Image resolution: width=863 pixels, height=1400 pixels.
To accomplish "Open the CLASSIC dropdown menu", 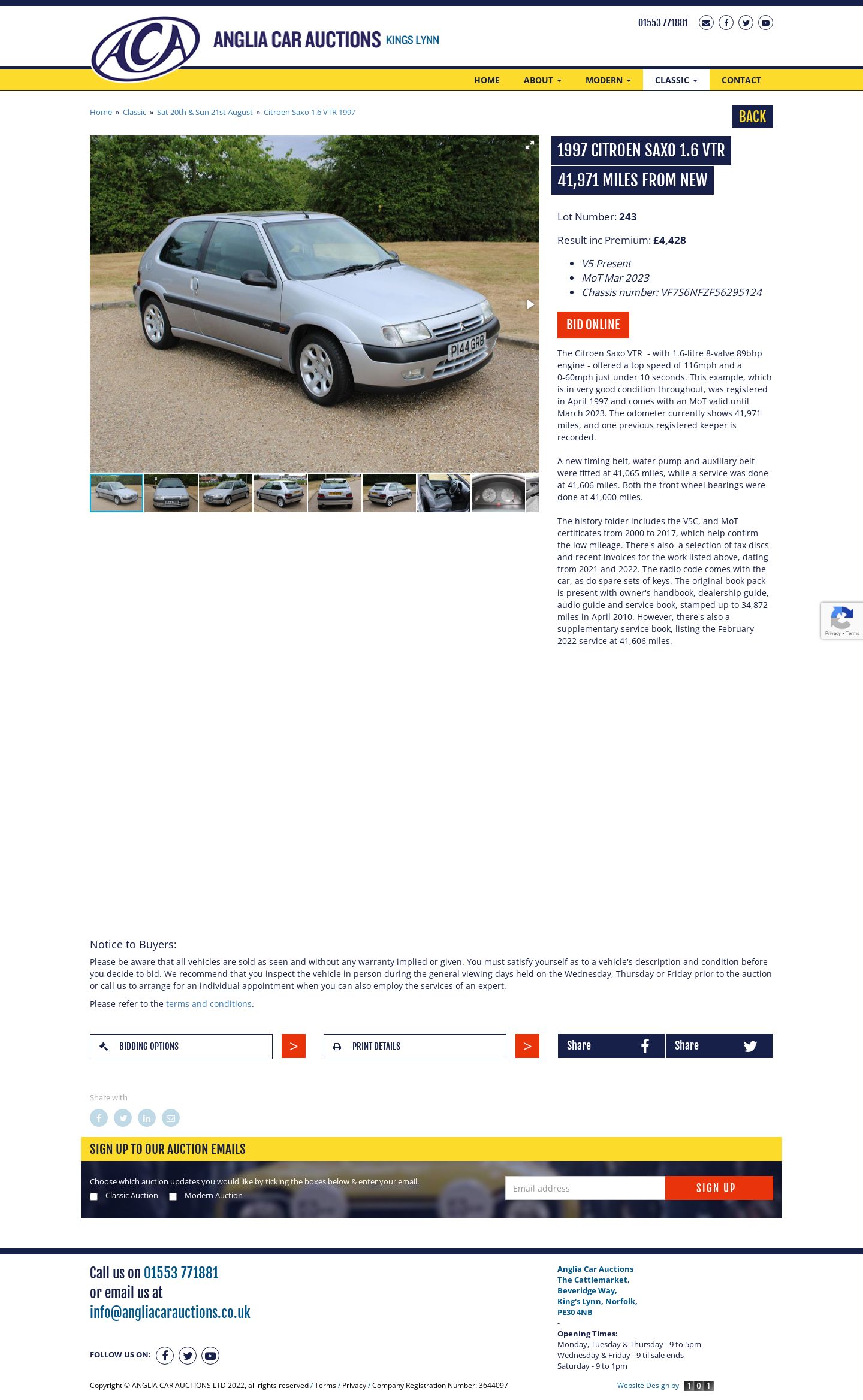I will [x=676, y=80].
